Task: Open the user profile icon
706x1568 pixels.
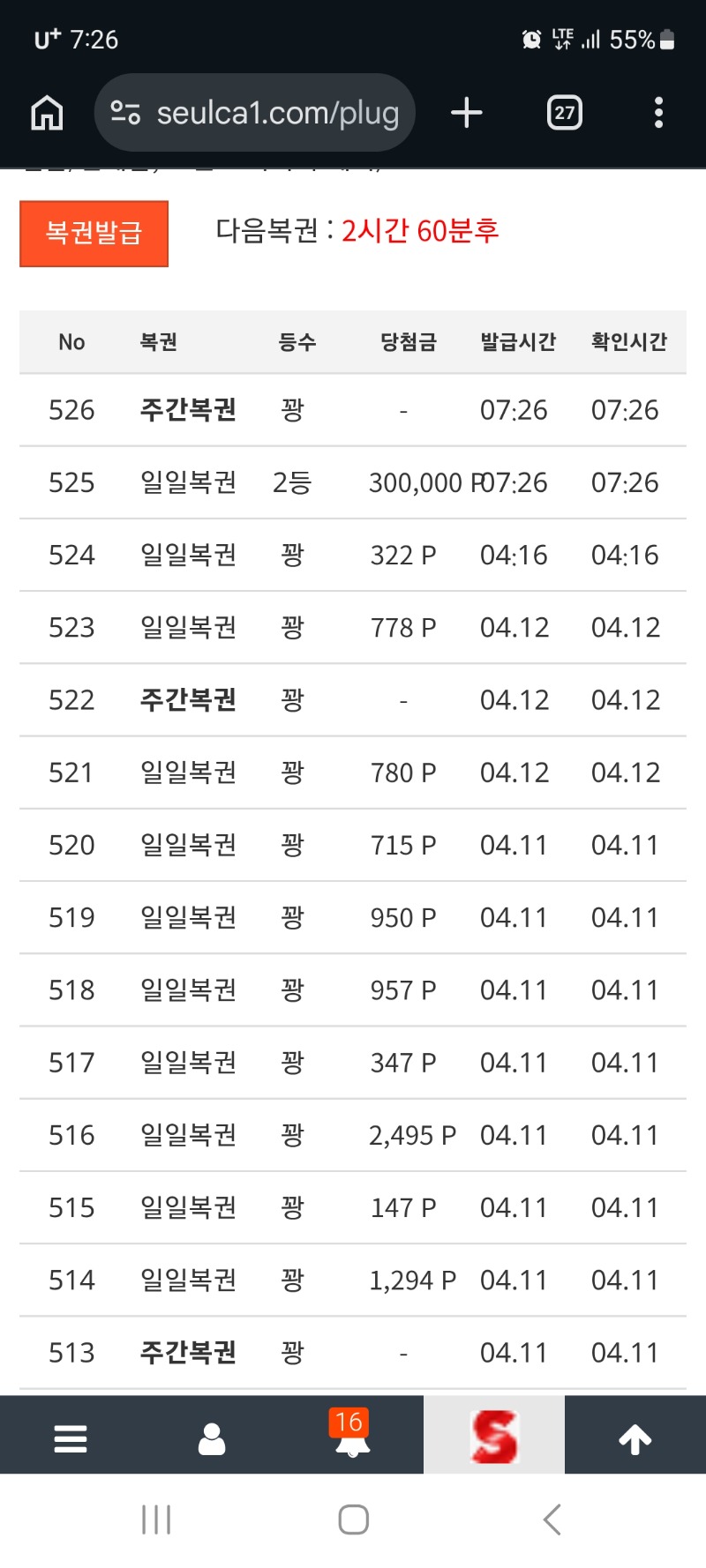Action: click(x=212, y=1439)
